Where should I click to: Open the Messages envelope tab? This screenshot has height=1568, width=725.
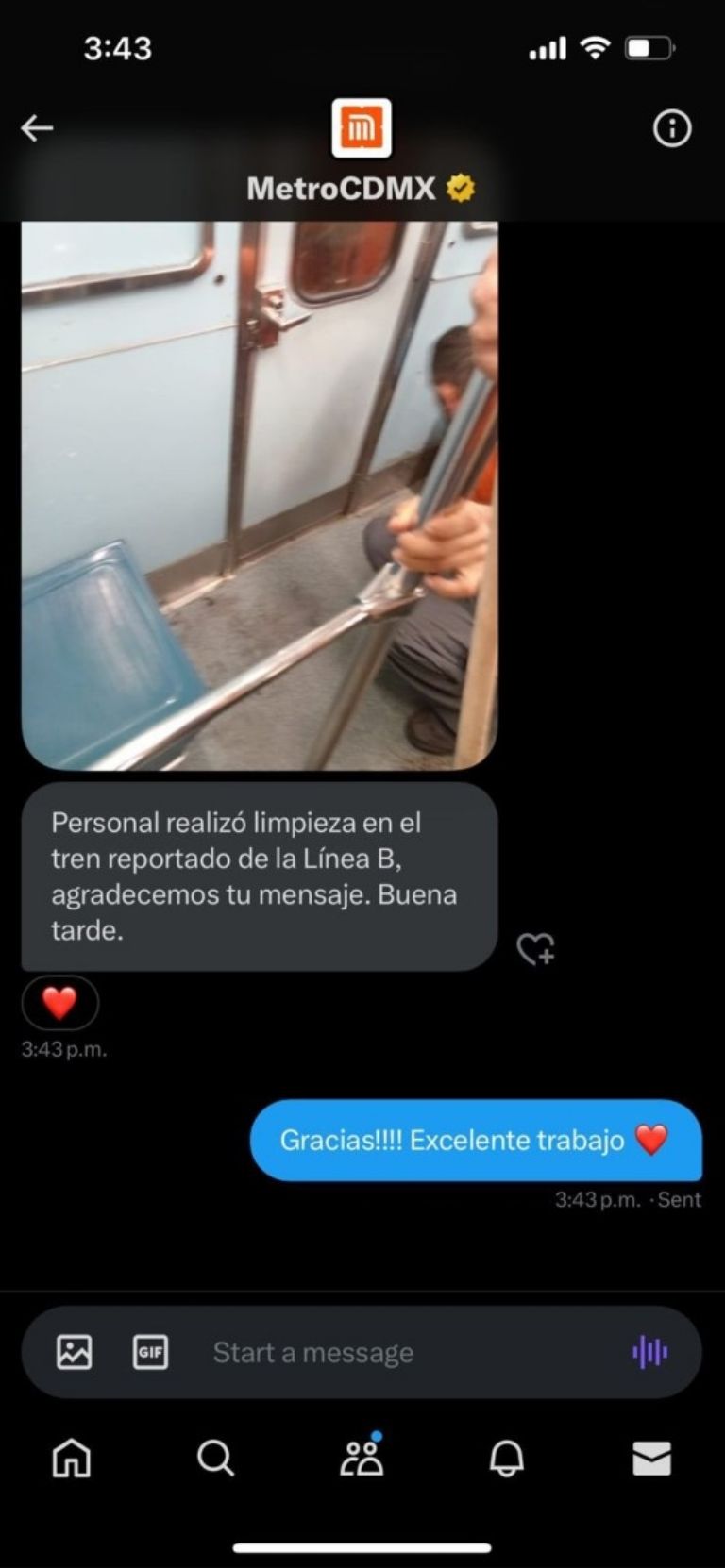coord(651,1459)
